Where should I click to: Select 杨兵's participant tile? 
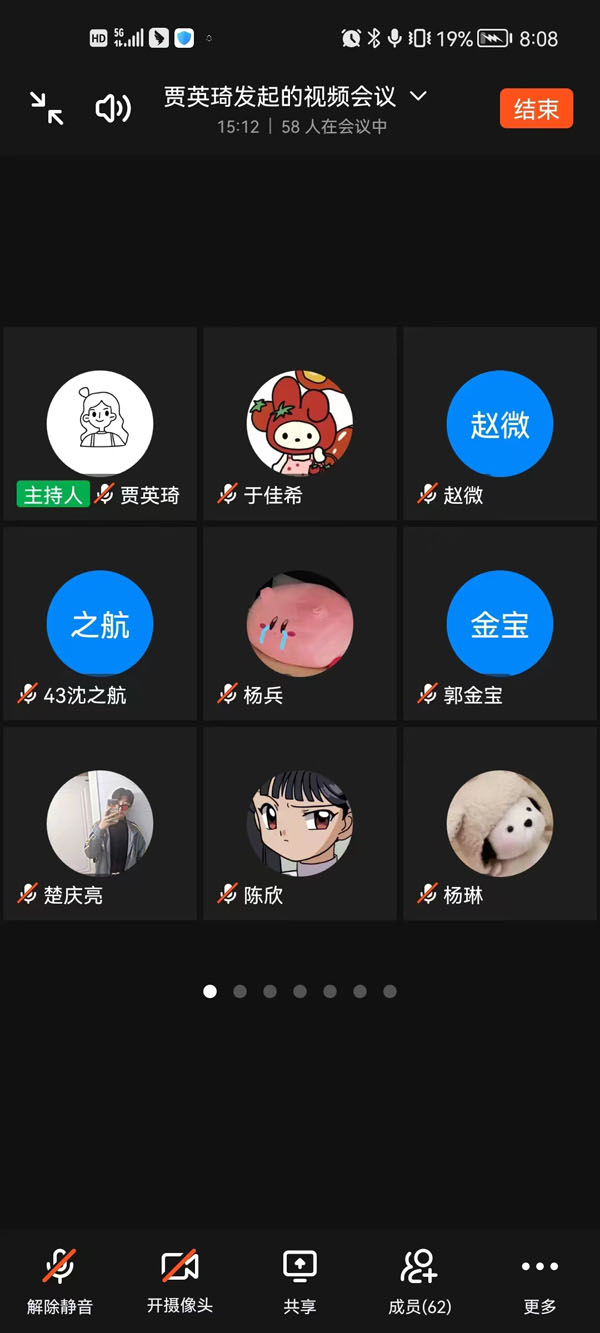point(300,624)
